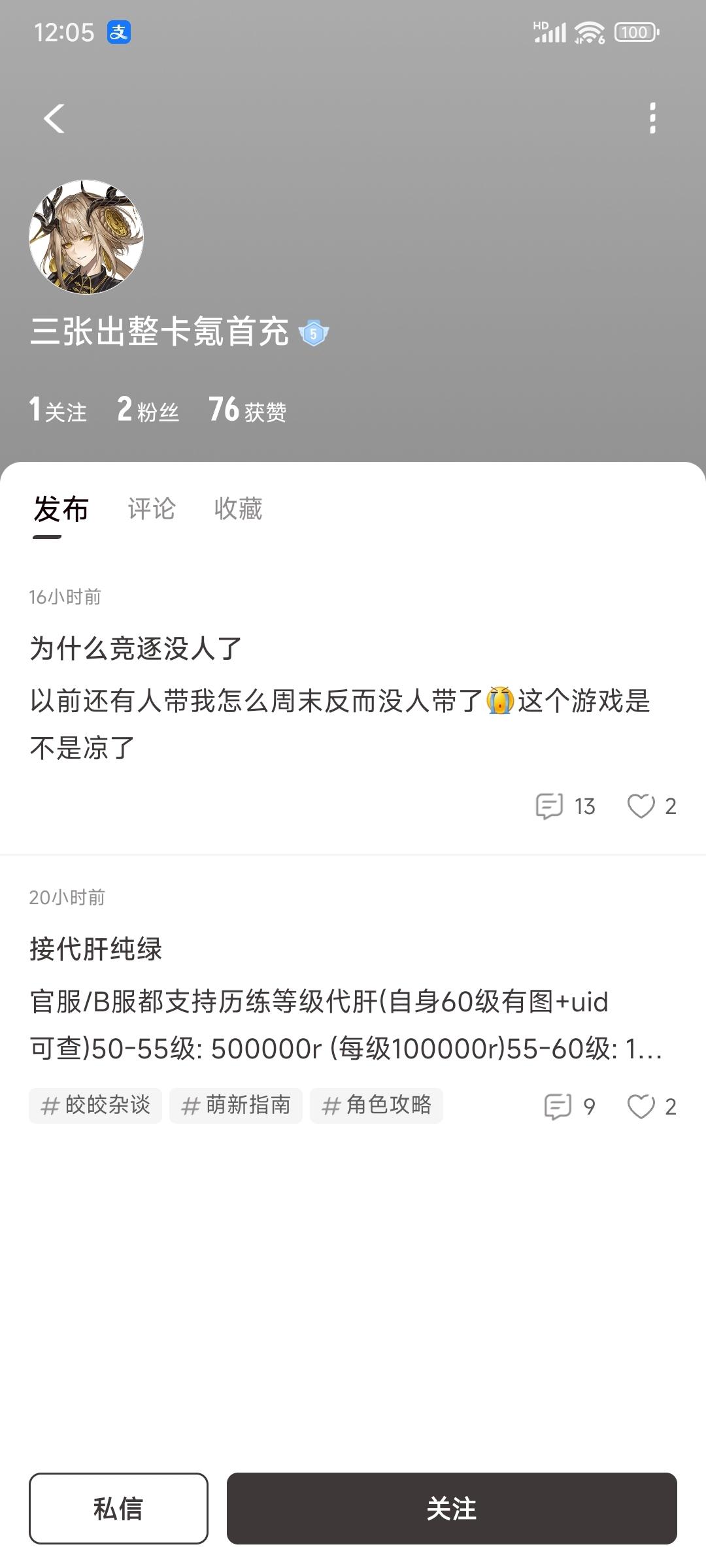Follow this user with 关注 button

pos(452,1509)
